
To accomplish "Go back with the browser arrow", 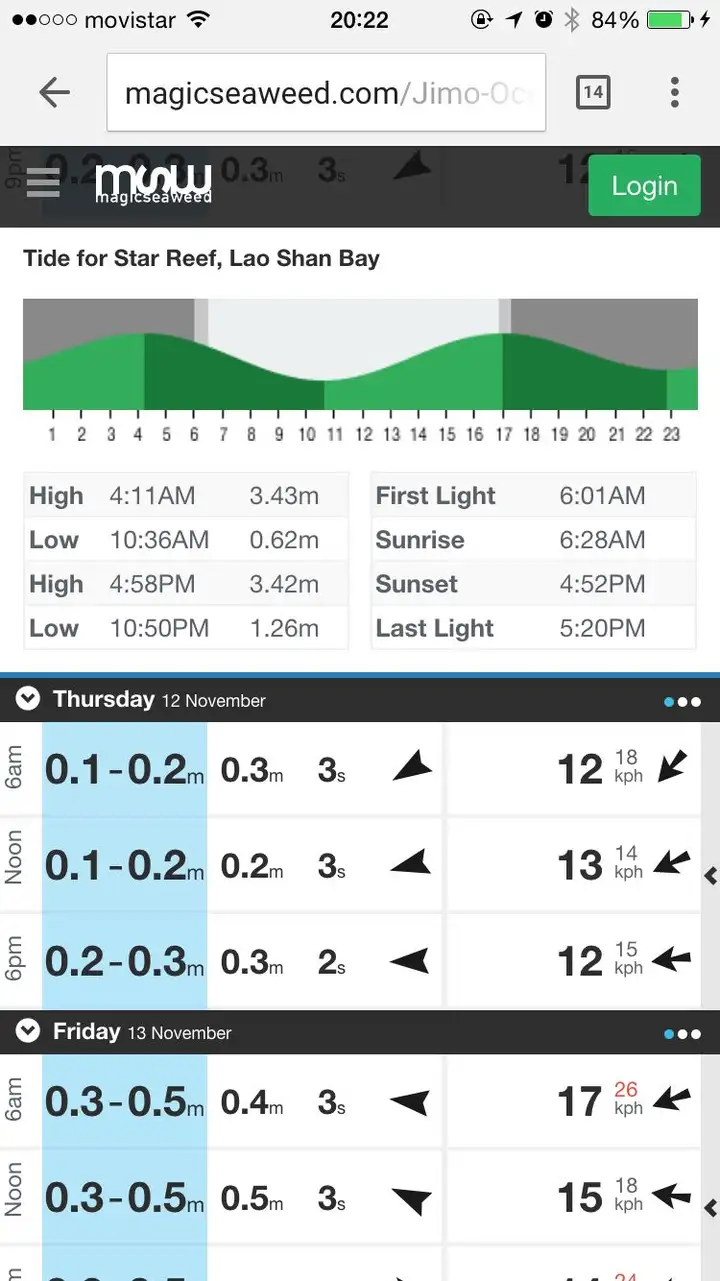I will coord(54,93).
